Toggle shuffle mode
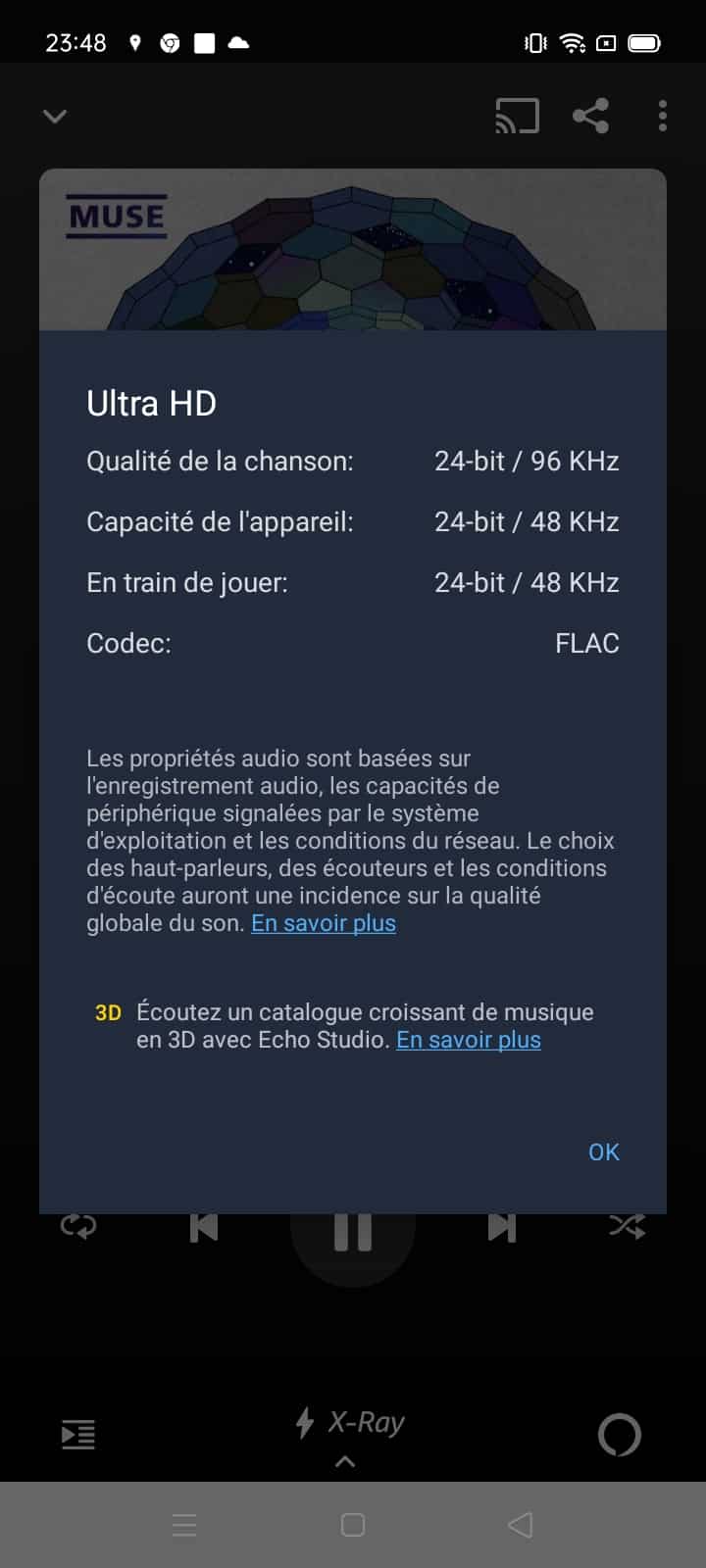 pyautogui.click(x=628, y=1226)
